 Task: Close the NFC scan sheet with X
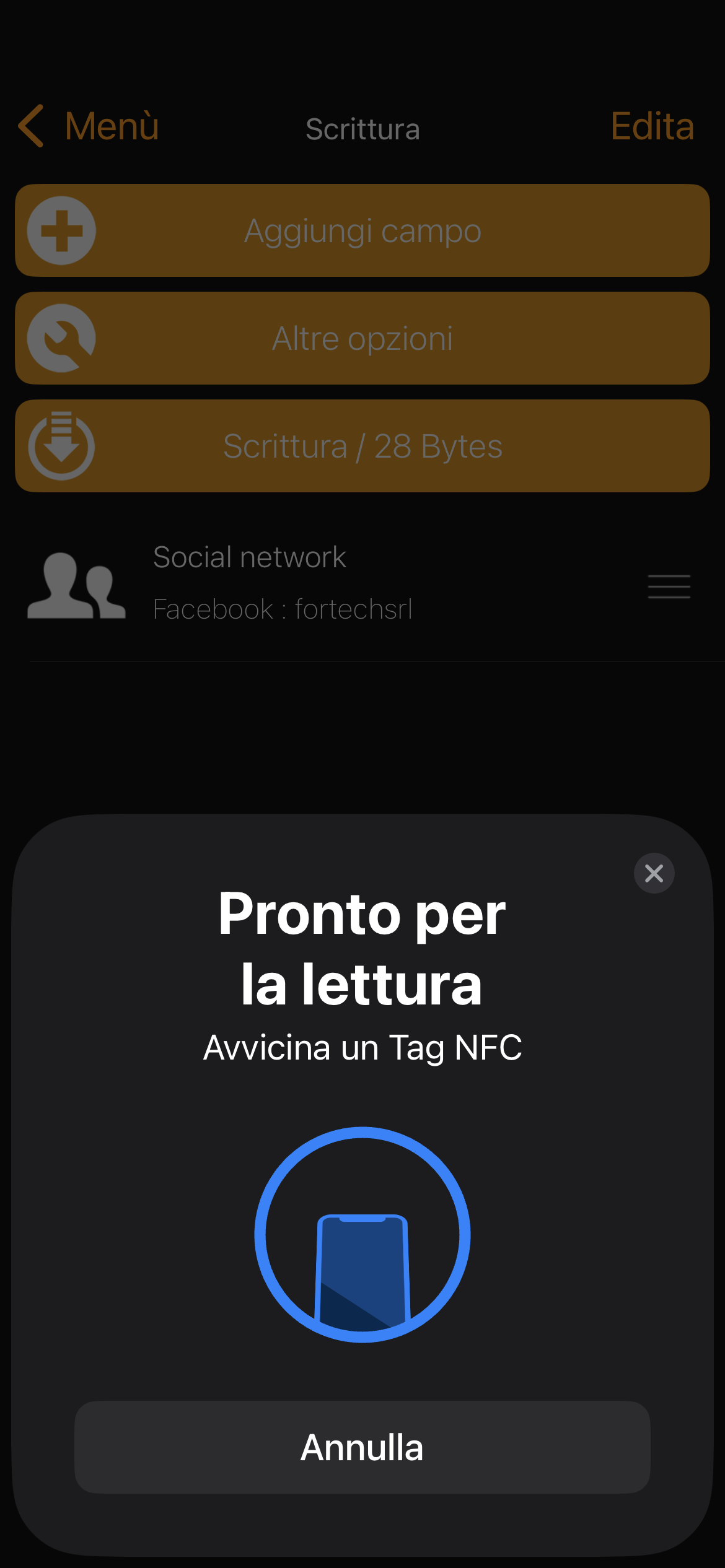[x=654, y=873]
